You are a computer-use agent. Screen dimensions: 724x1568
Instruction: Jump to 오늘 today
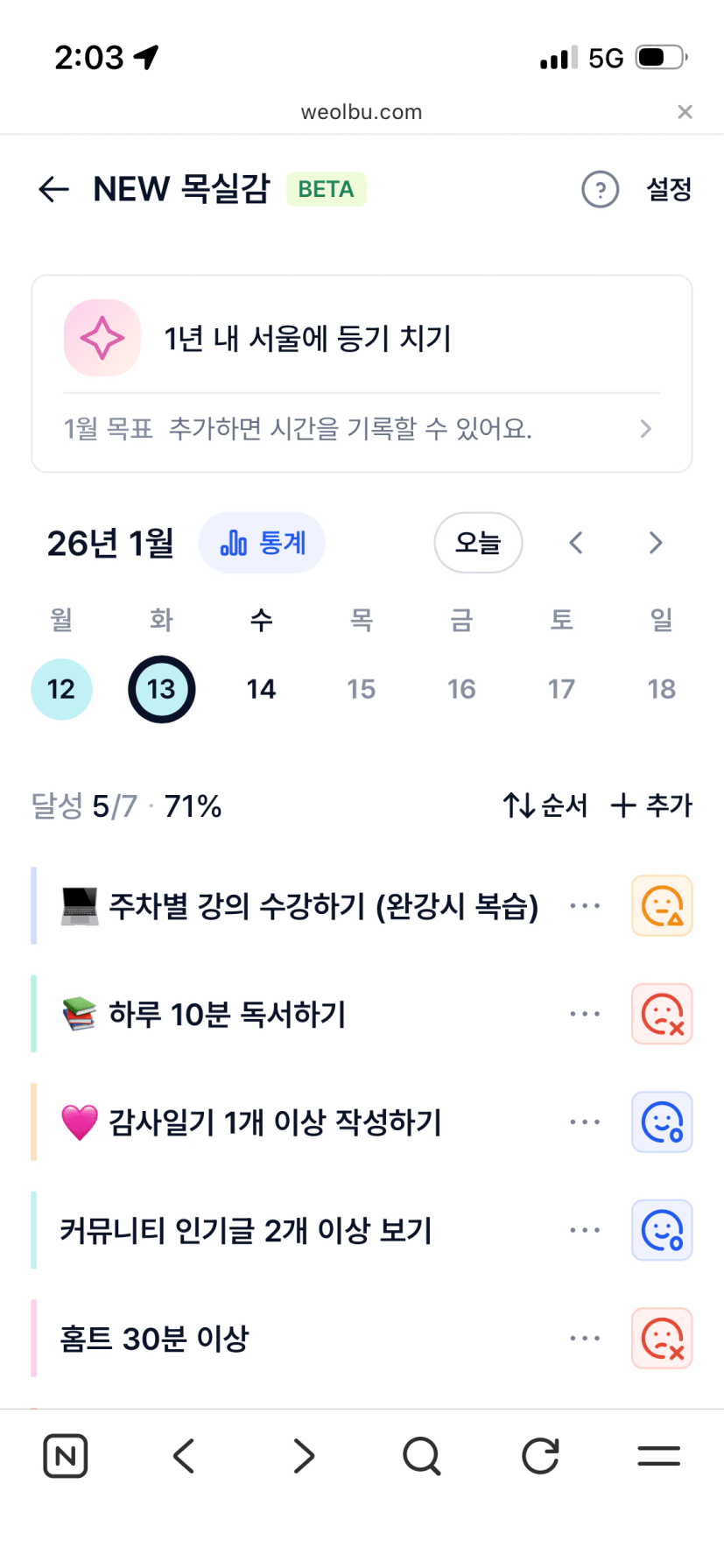[478, 543]
